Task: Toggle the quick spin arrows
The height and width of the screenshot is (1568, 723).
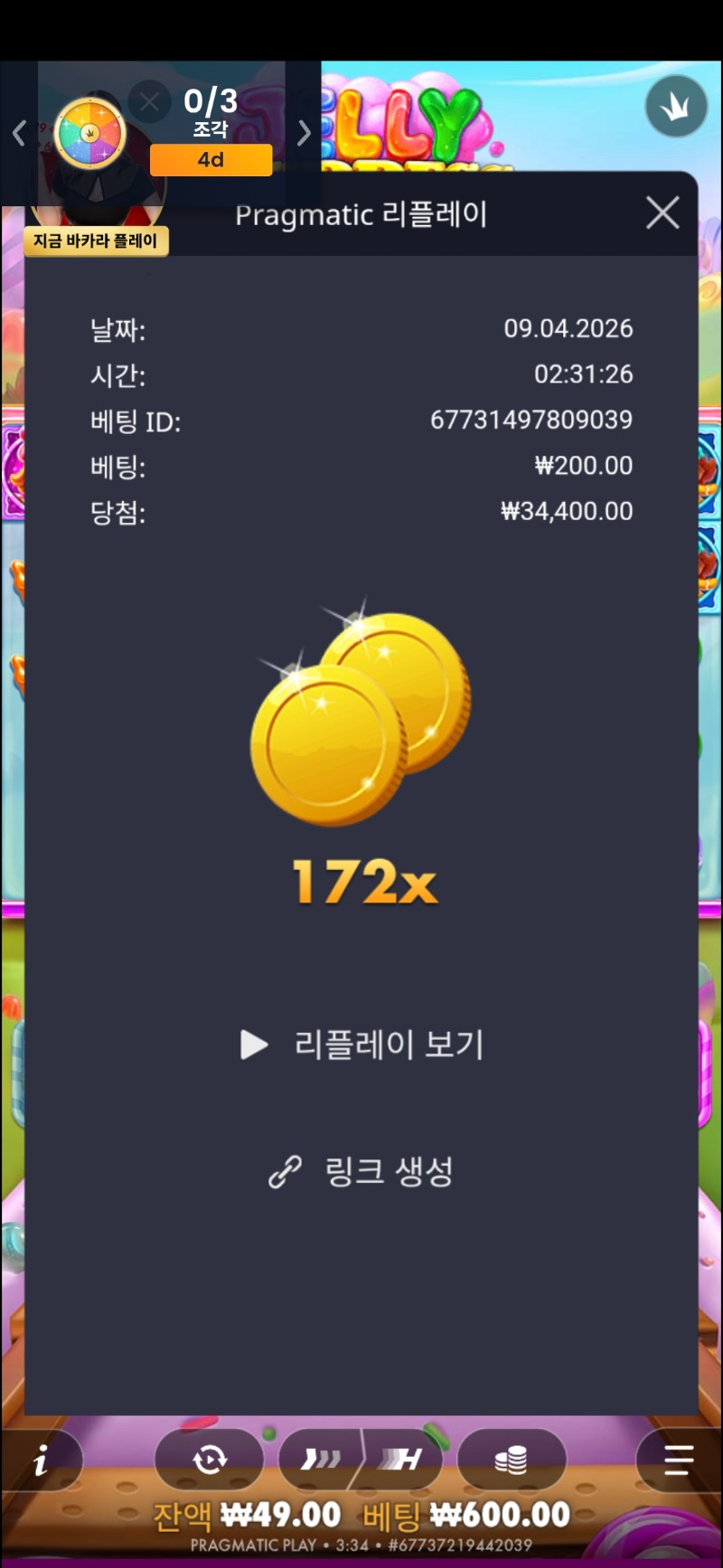Action: [x=321, y=1459]
